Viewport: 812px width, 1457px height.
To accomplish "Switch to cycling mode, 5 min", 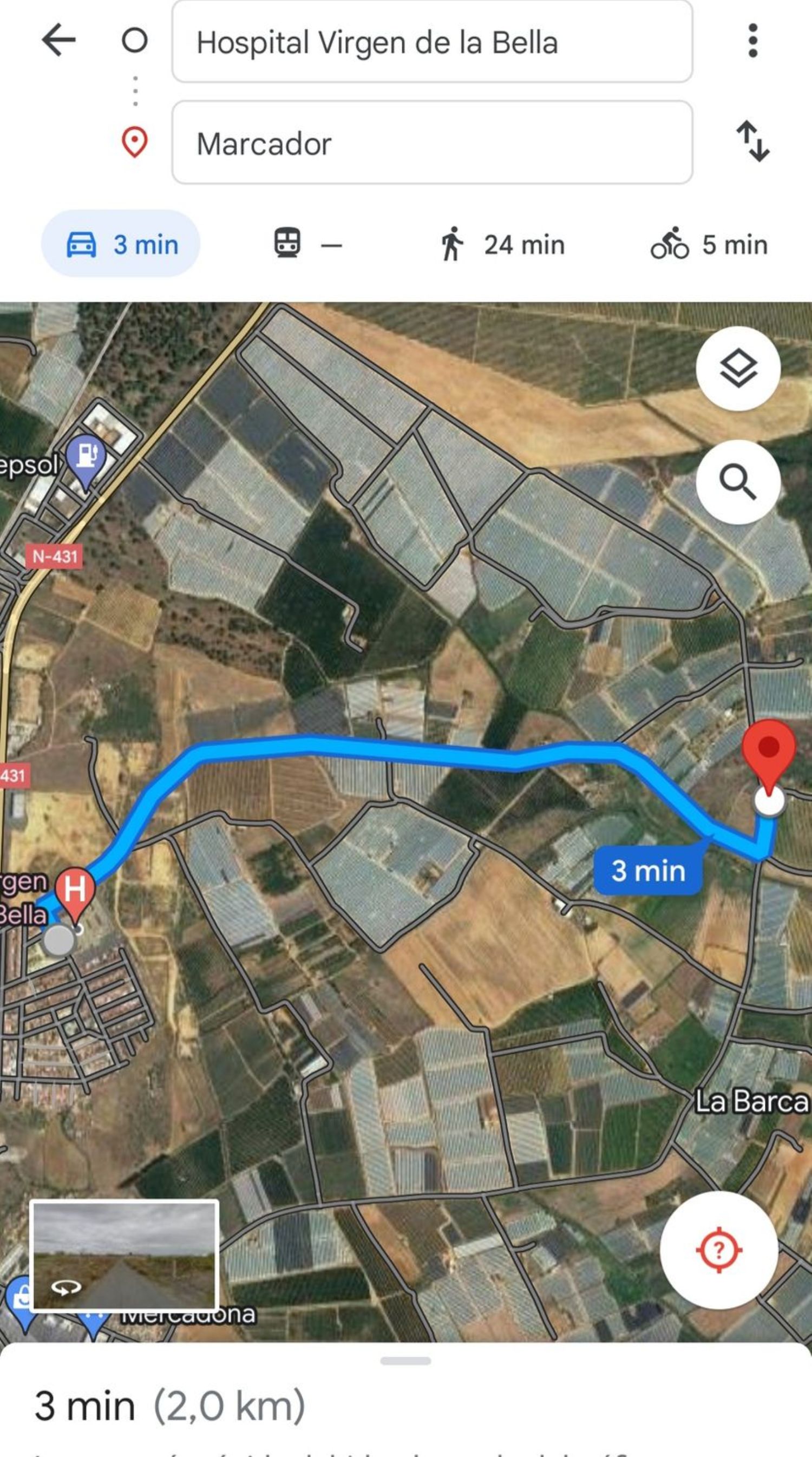I will click(709, 244).
